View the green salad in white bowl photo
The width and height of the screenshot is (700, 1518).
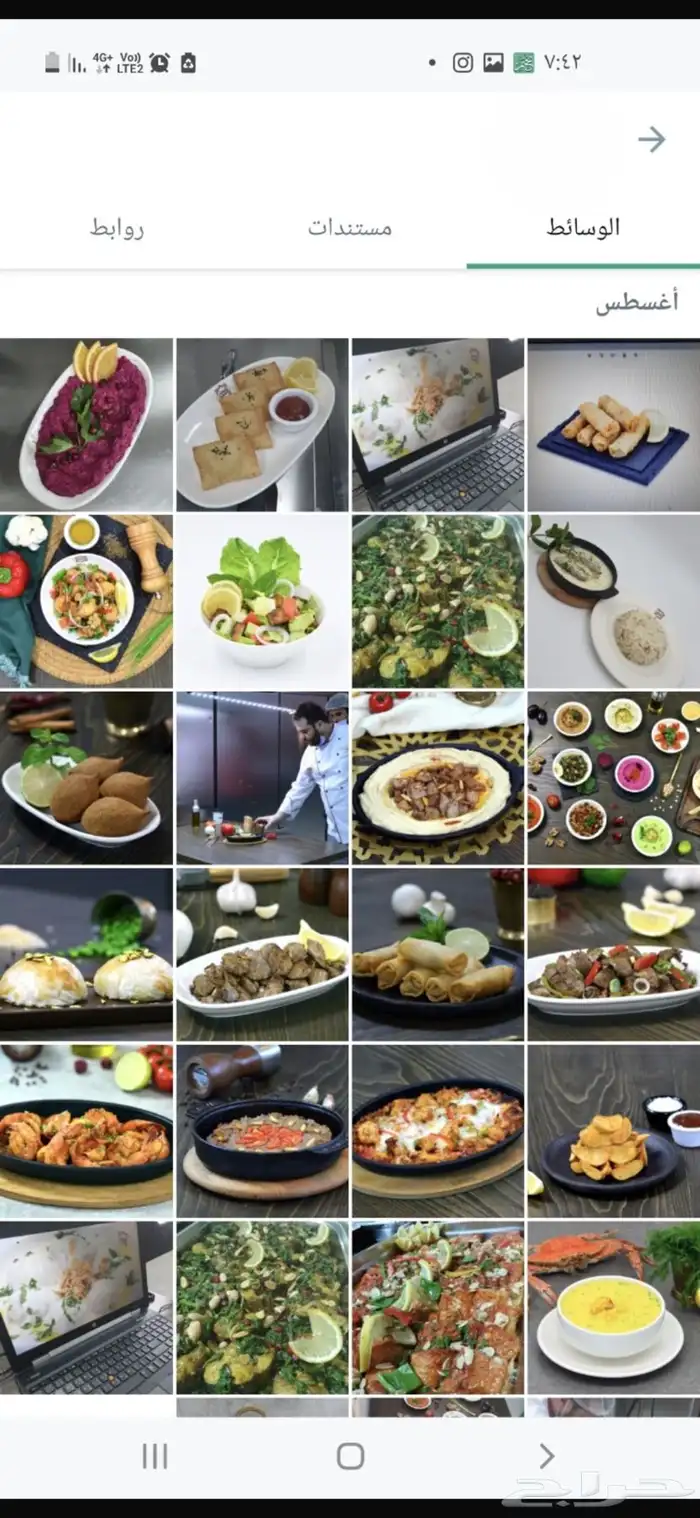tap(262, 601)
